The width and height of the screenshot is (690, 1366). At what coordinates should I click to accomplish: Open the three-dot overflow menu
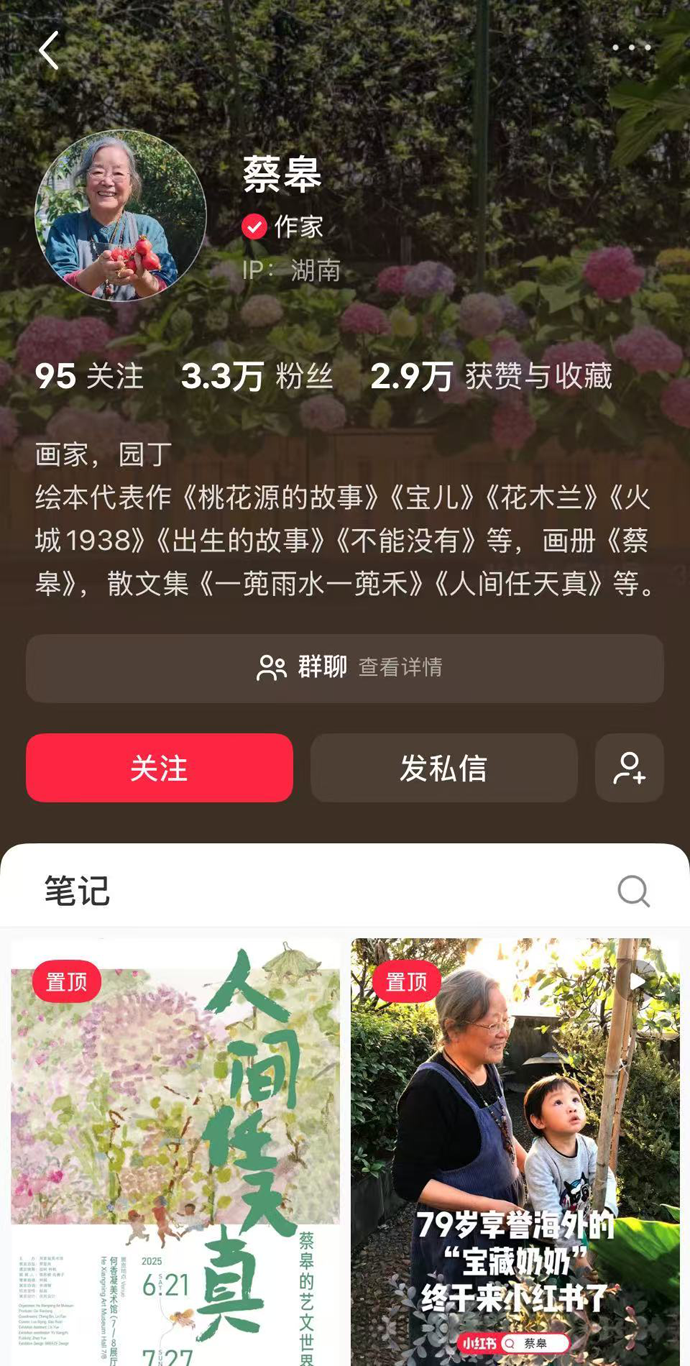click(631, 47)
